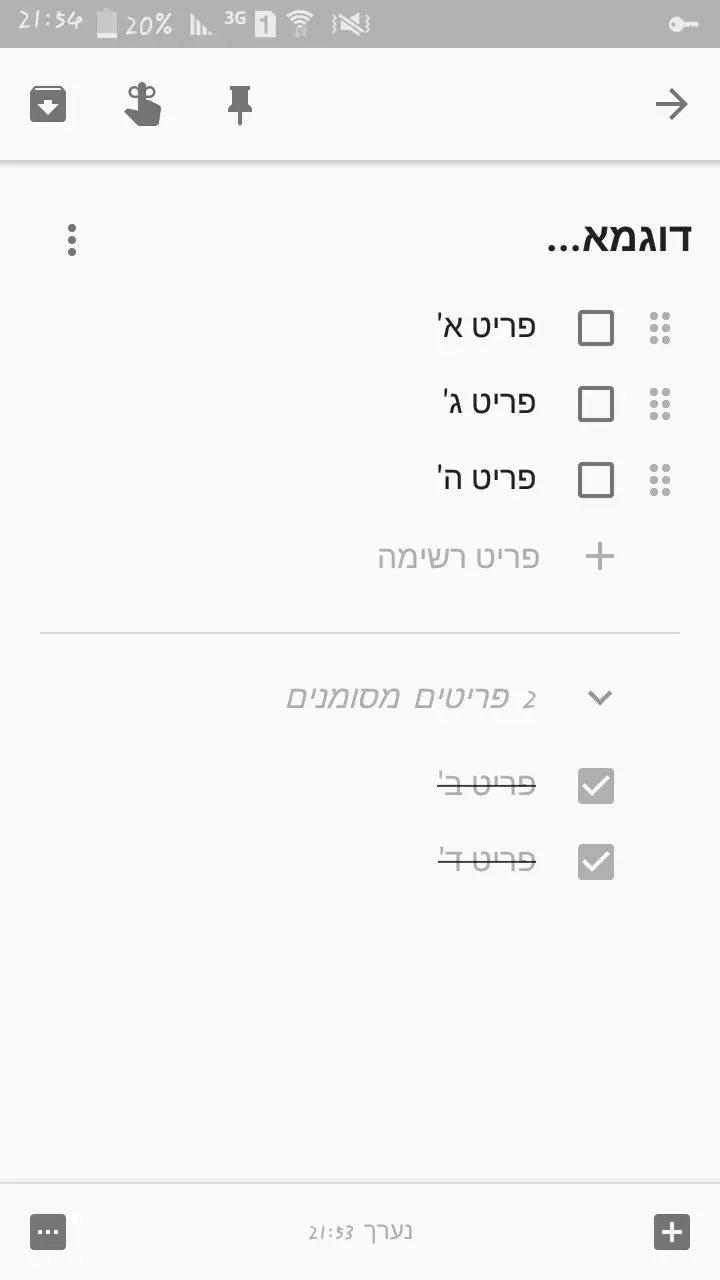
Task: Go back using the arrow
Action: pos(671,104)
